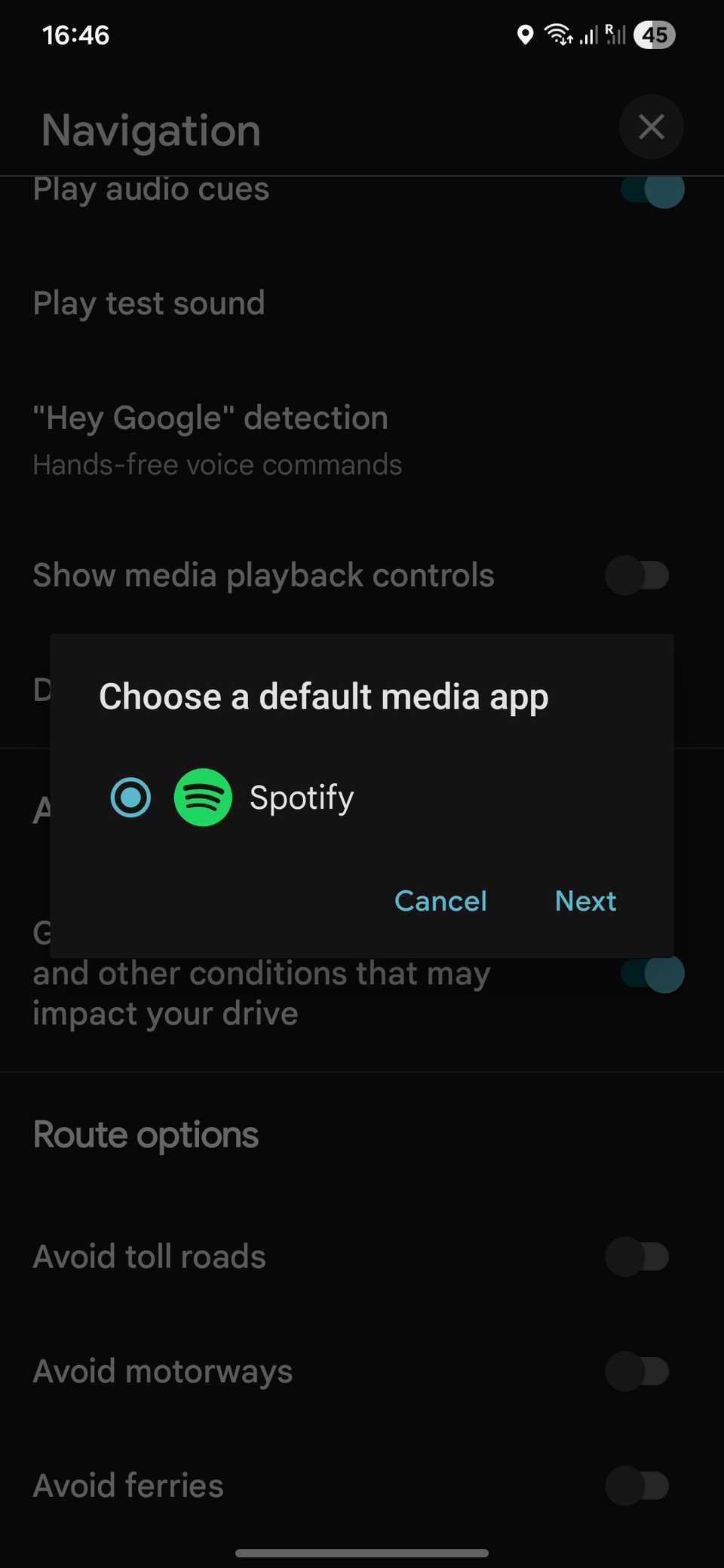Image resolution: width=724 pixels, height=1568 pixels.
Task: Close the Navigation settings screen
Action: [651, 127]
